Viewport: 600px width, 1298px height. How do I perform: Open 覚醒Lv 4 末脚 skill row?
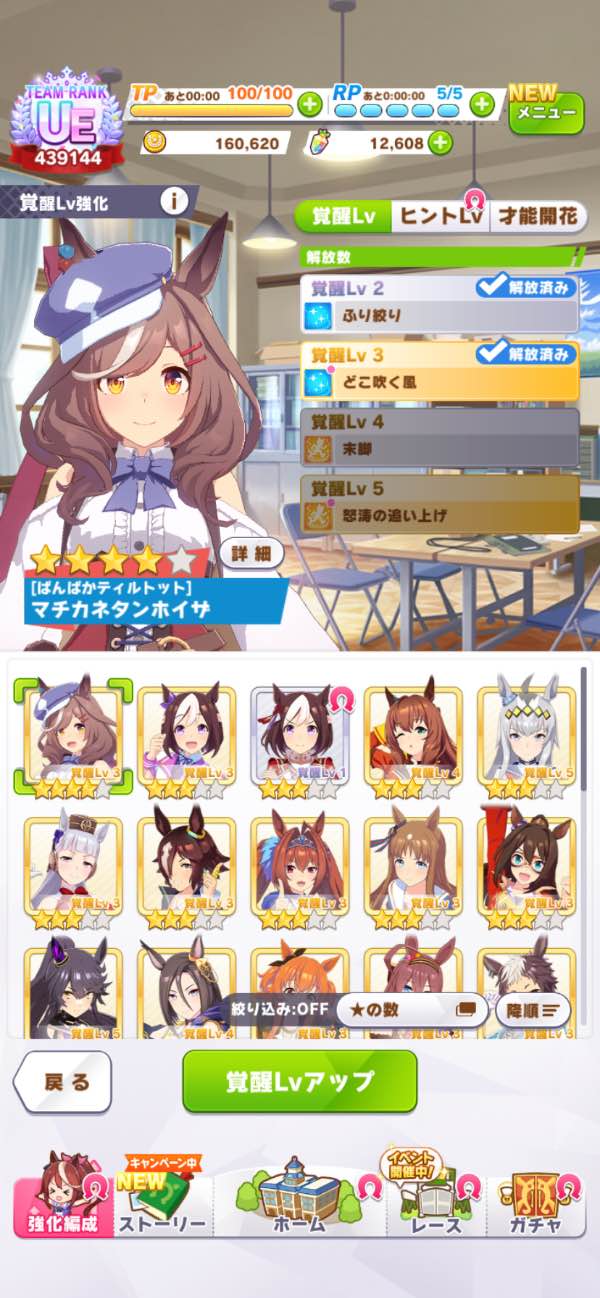tap(440, 437)
